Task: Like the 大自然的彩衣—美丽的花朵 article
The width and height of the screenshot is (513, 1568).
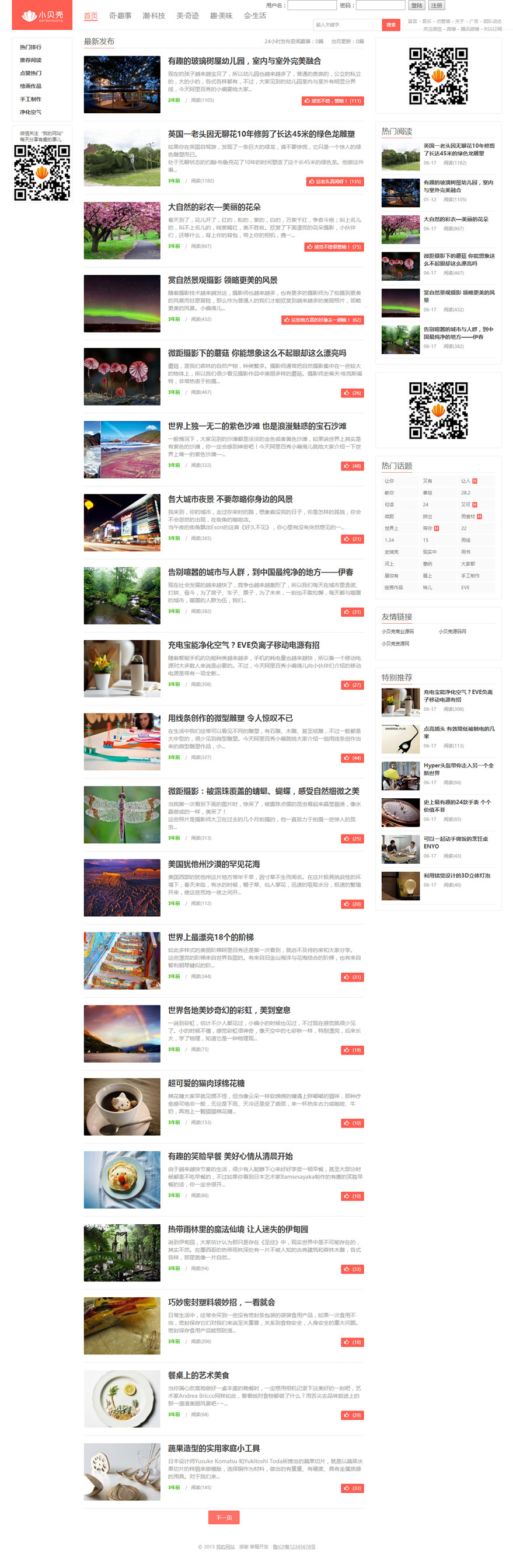Action: coord(334,247)
